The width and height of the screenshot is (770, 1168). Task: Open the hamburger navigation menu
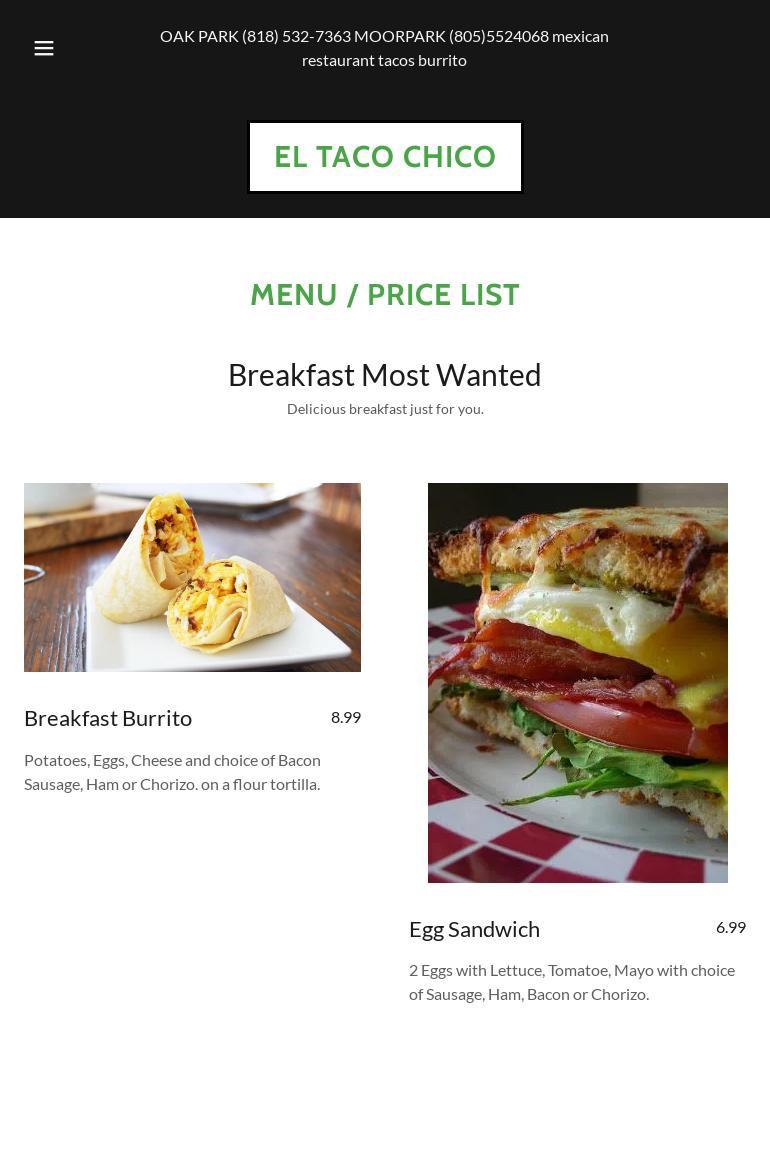[44, 48]
